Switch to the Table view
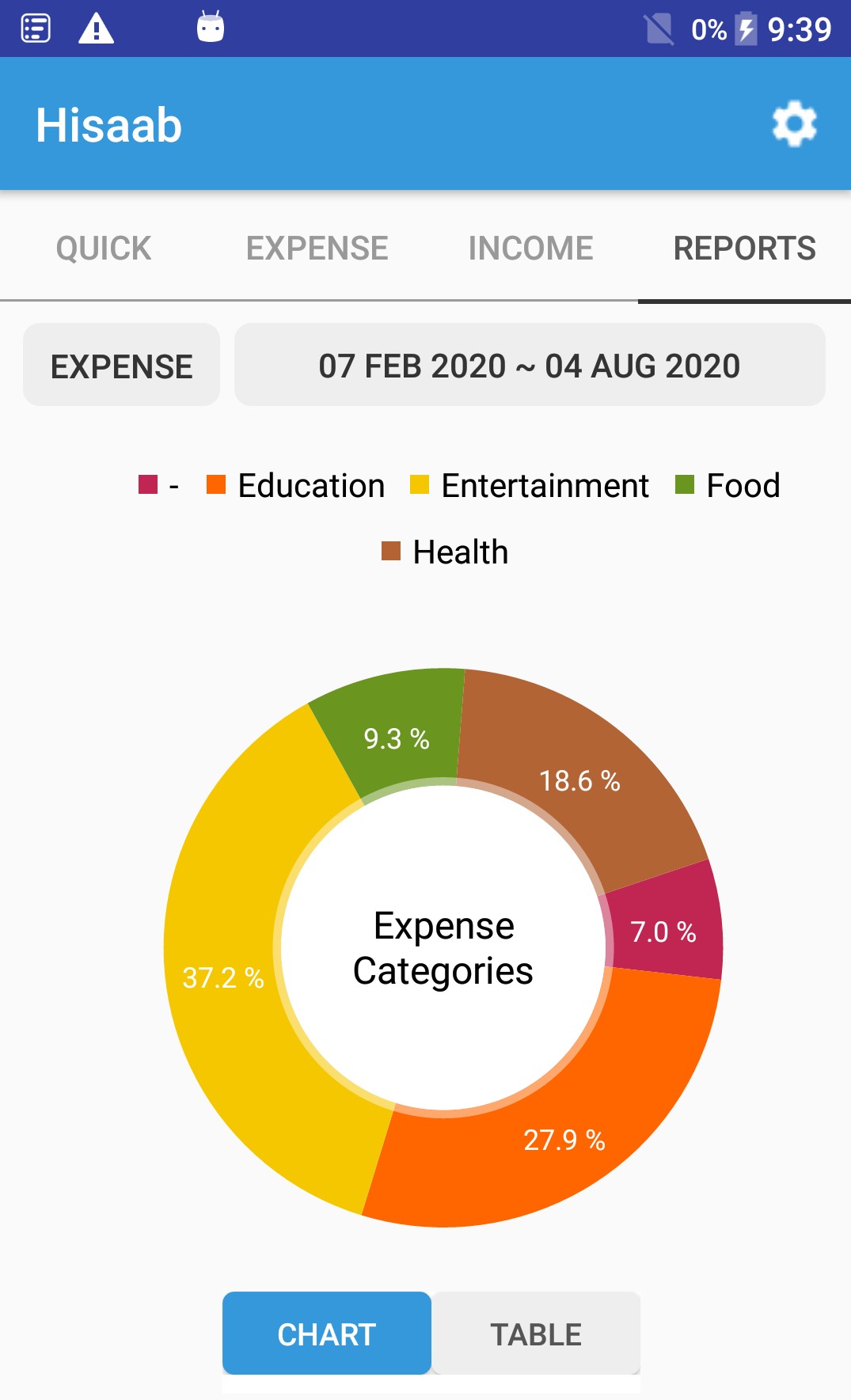851x1400 pixels. pyautogui.click(x=536, y=1334)
